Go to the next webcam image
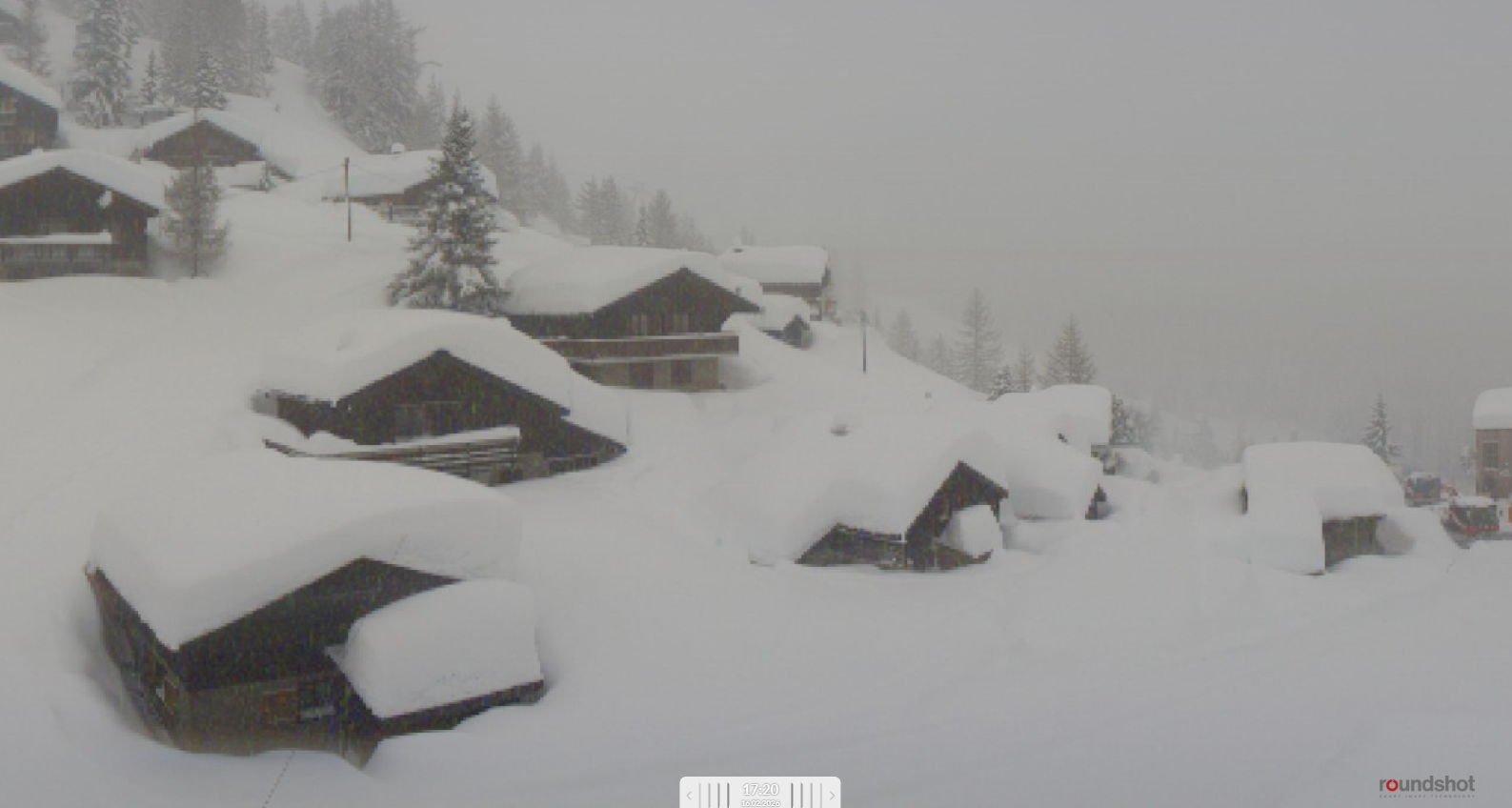 (832, 795)
